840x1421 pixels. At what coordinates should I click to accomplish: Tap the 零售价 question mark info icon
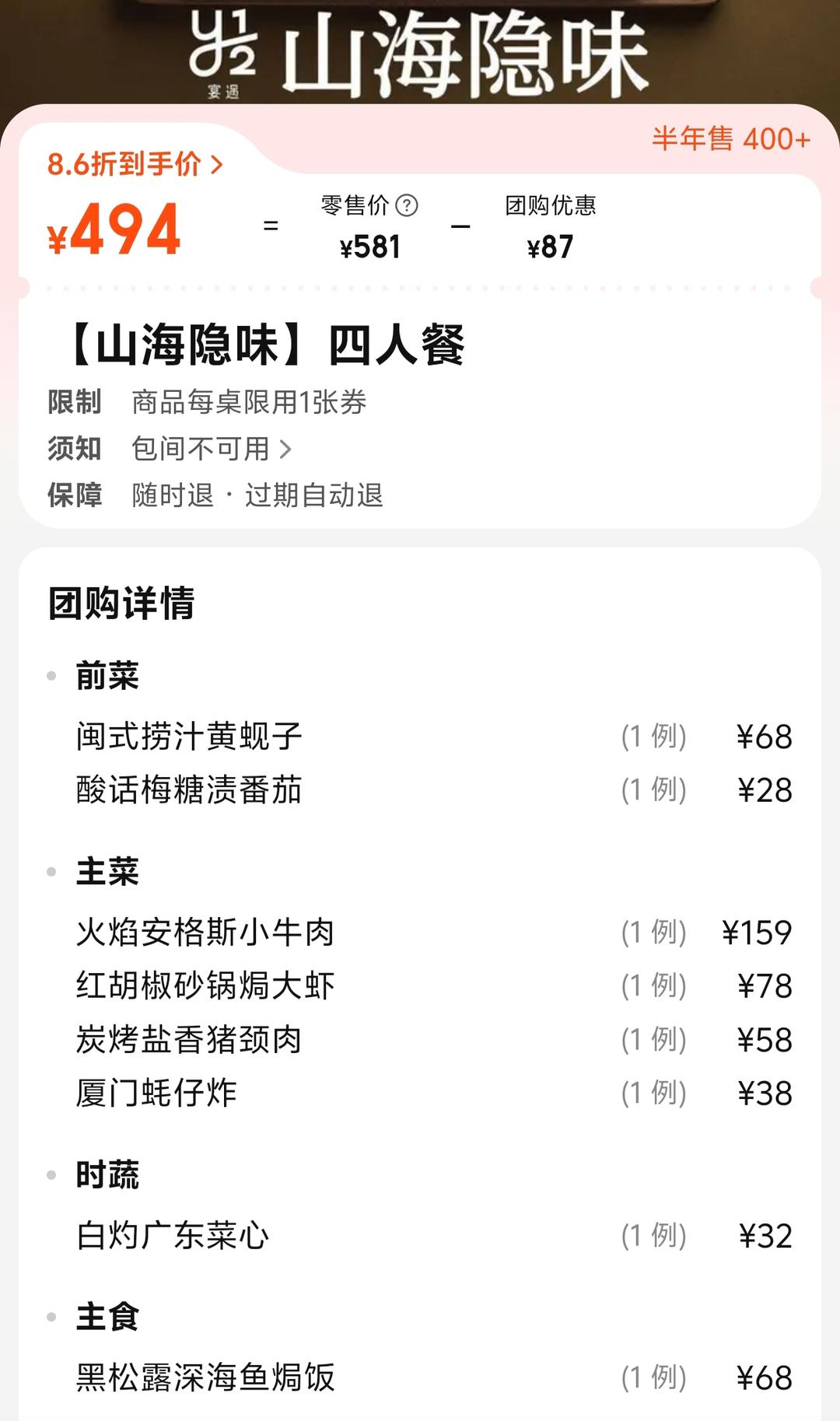pyautogui.click(x=407, y=205)
